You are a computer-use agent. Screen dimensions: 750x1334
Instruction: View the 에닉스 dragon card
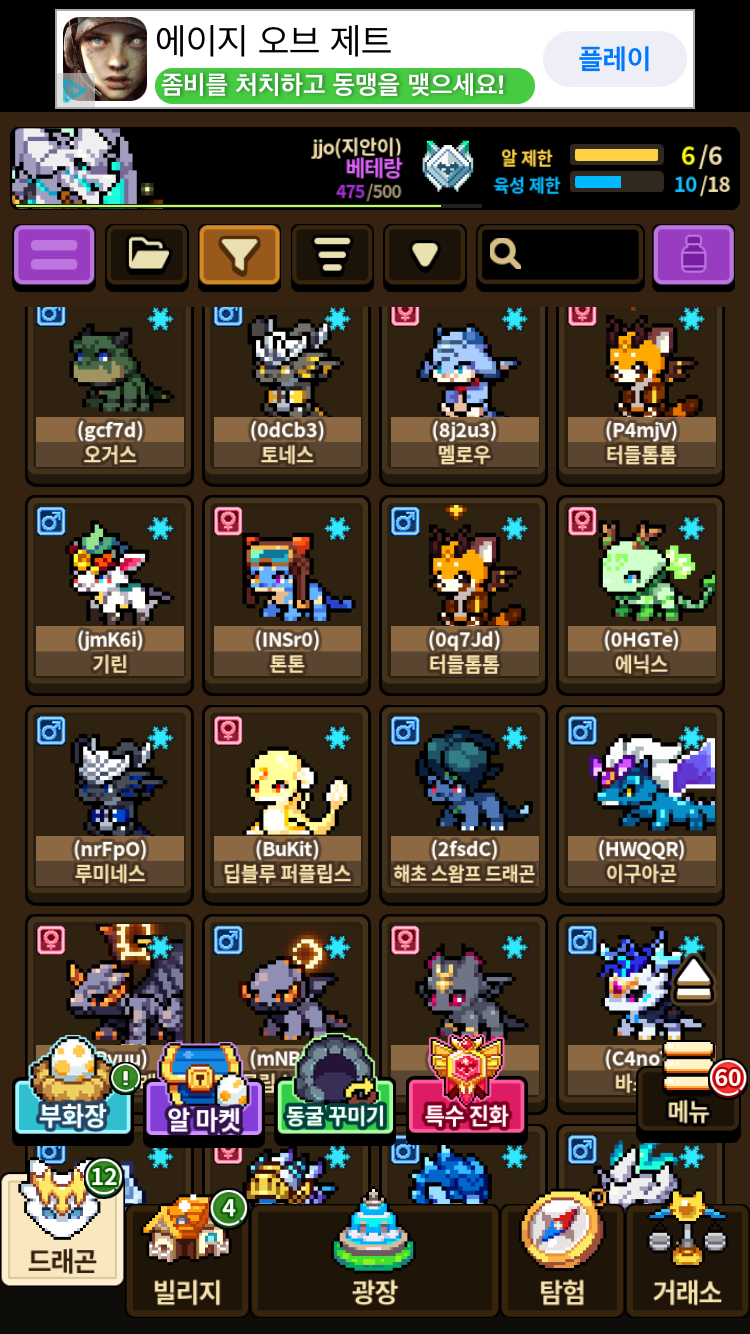coord(641,594)
